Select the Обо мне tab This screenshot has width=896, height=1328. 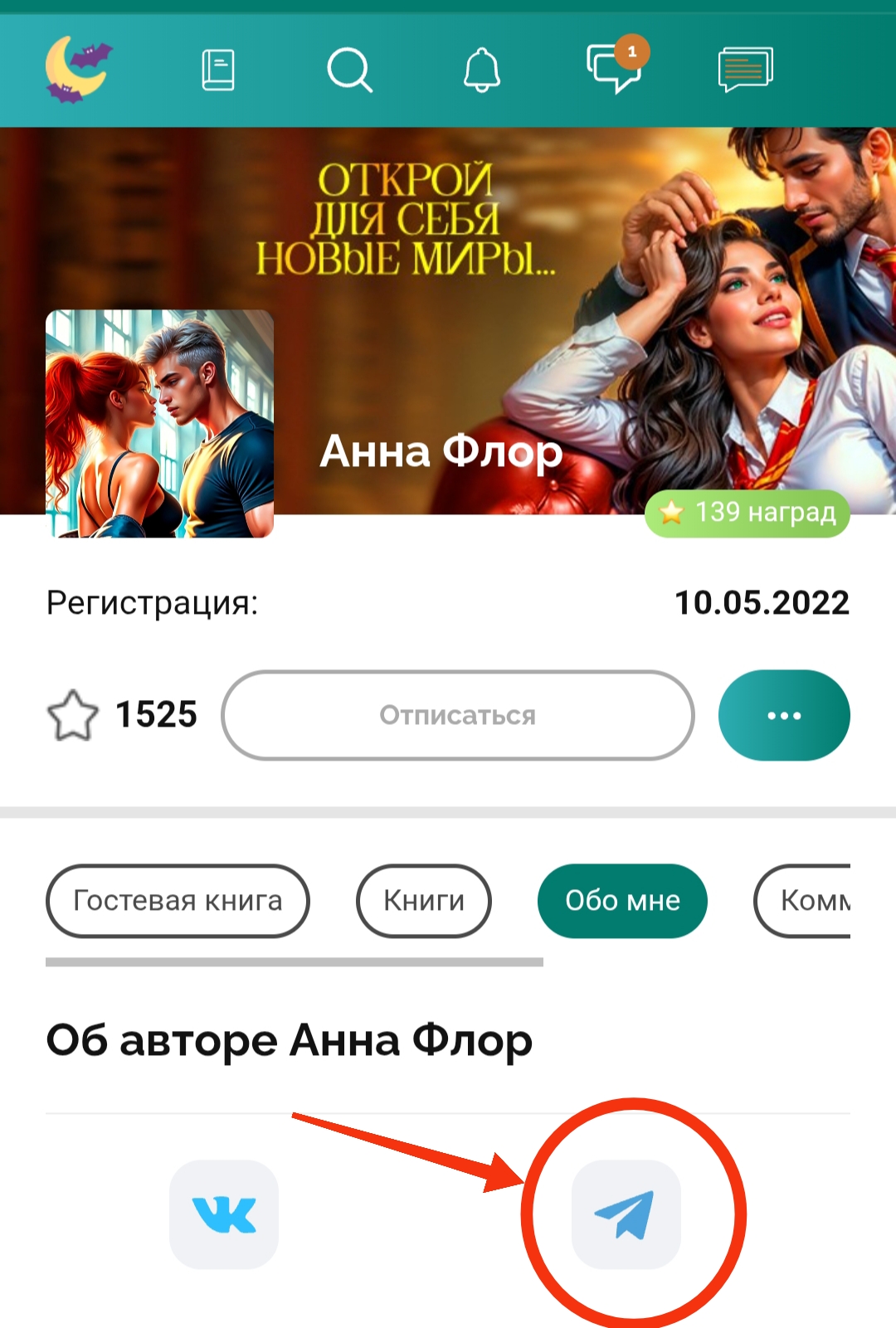622,901
